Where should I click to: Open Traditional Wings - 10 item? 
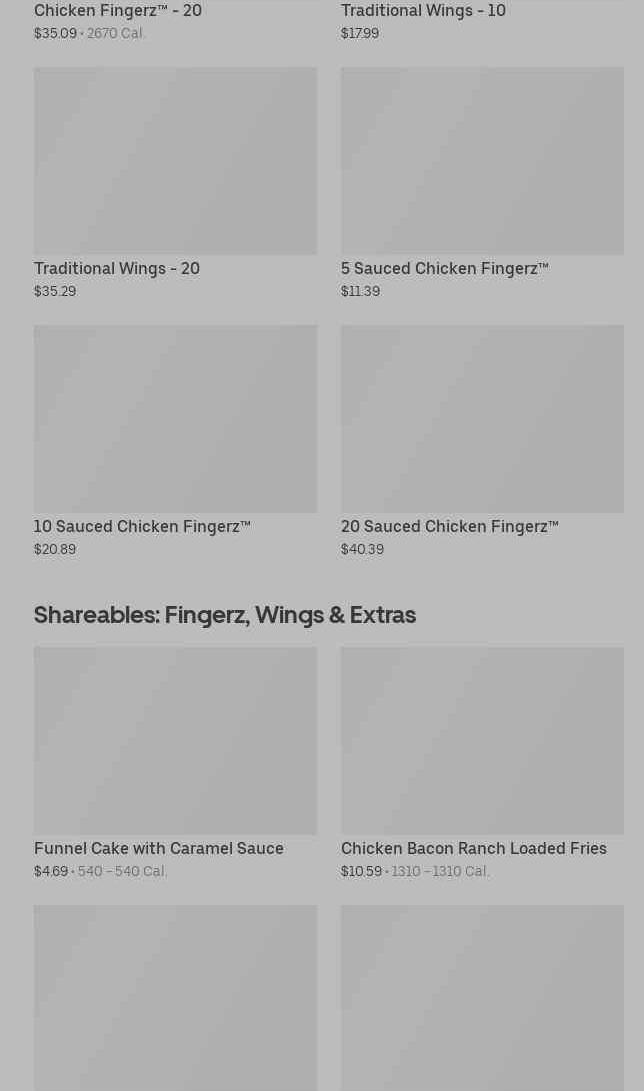click(x=482, y=21)
